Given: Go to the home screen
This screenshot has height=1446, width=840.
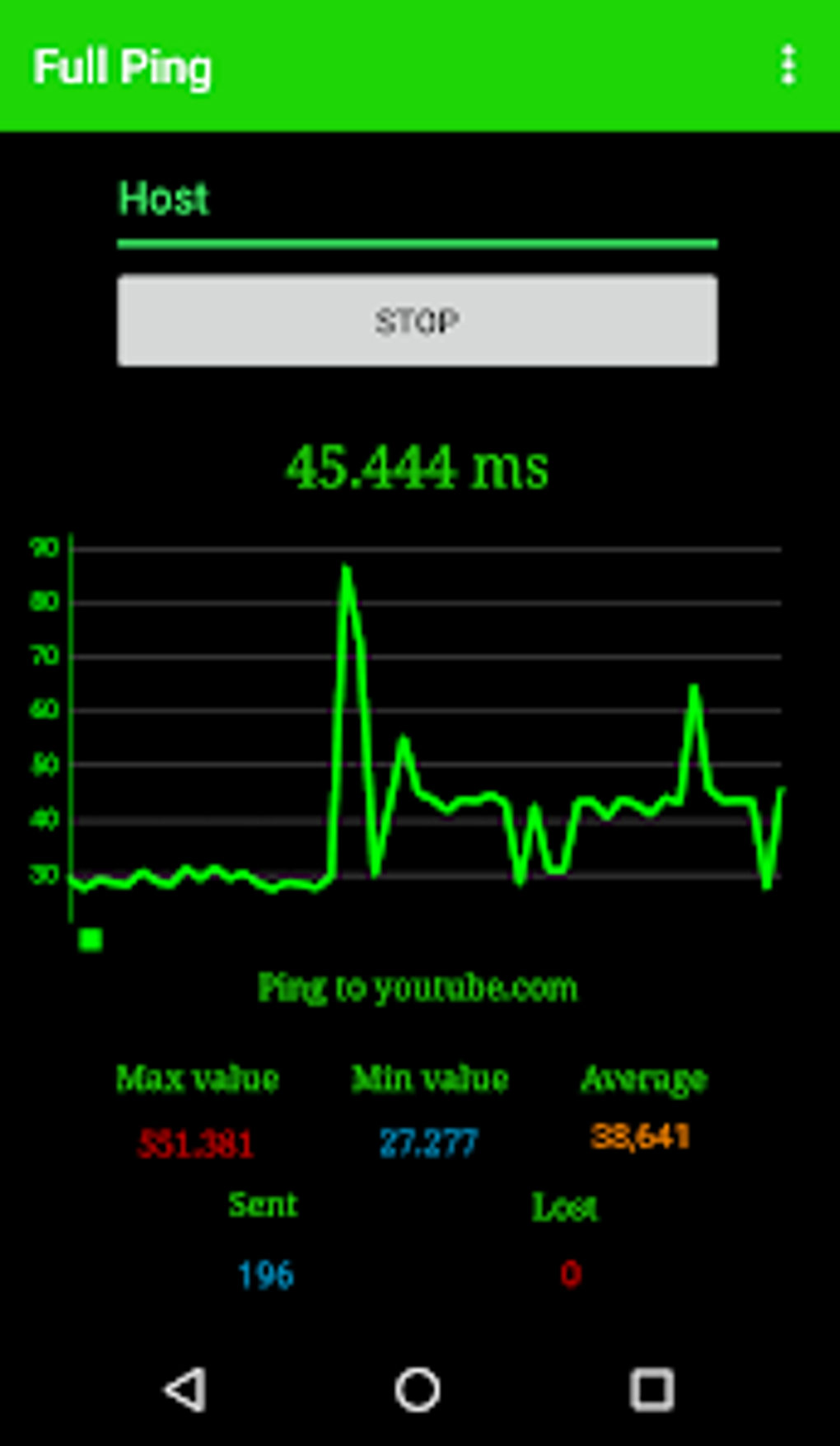Looking at the screenshot, I should pos(418,1390).
